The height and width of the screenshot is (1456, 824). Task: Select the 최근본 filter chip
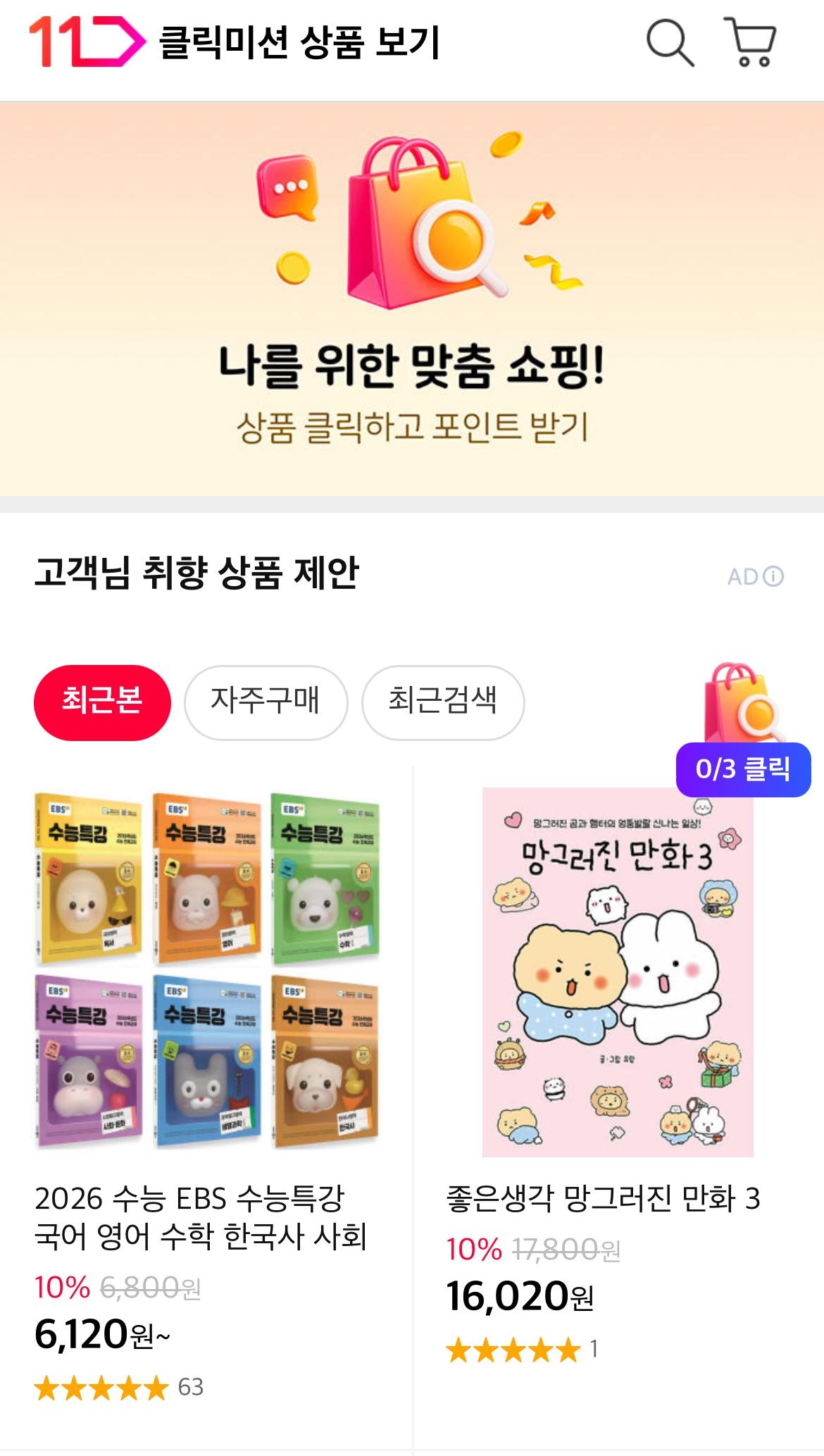102,702
